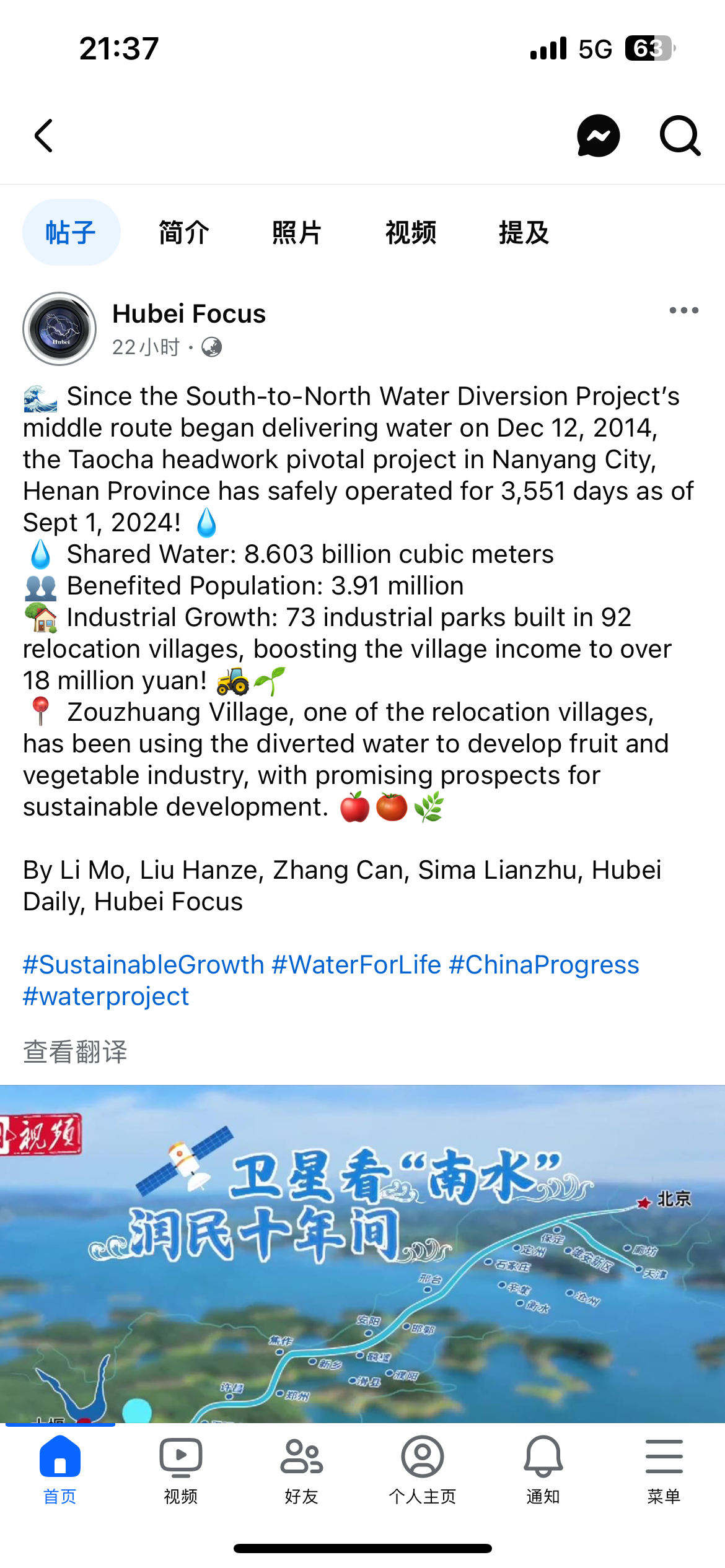725x1568 pixels.
Task: Open the #waterproject hashtag
Action: 106,996
